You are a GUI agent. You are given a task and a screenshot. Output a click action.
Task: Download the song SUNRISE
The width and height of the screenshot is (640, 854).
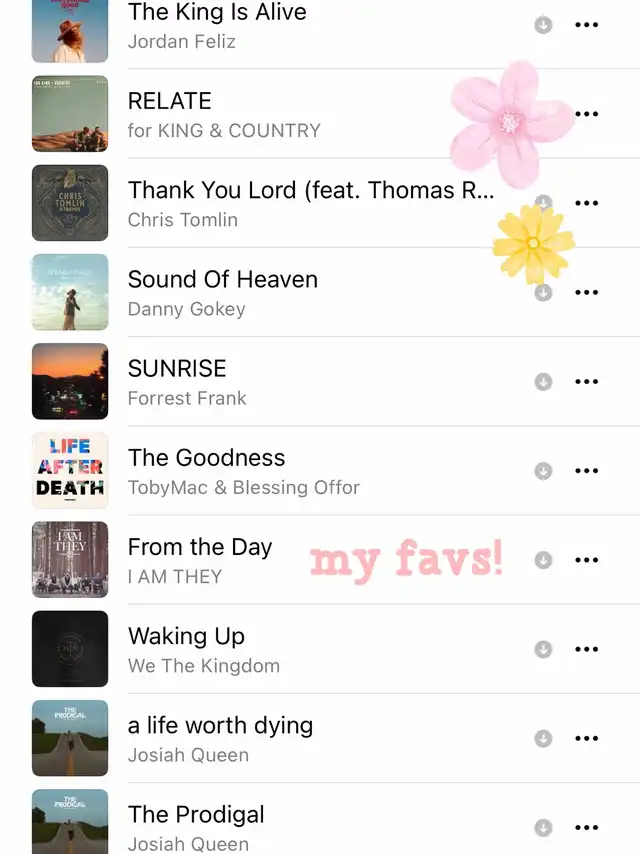click(x=543, y=382)
